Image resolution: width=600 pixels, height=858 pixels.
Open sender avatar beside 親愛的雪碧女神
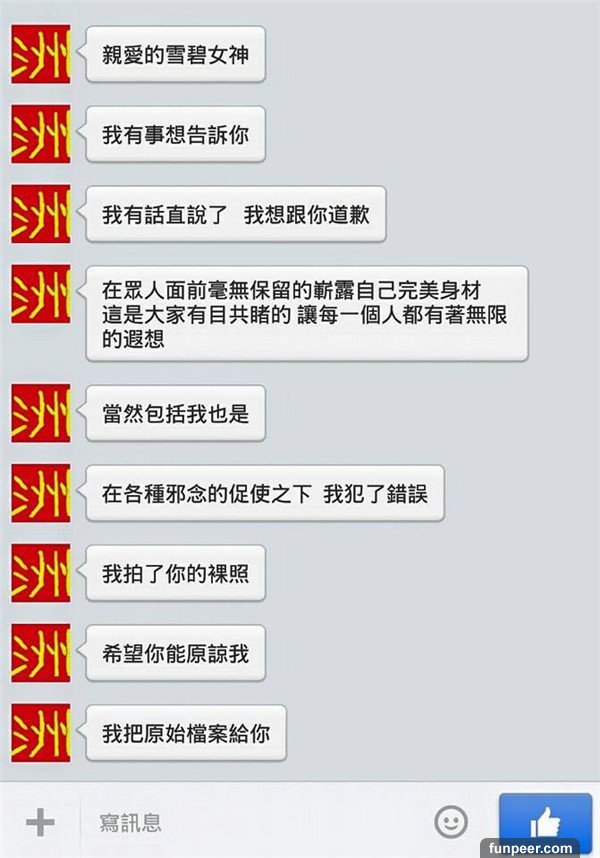(x=40, y=53)
